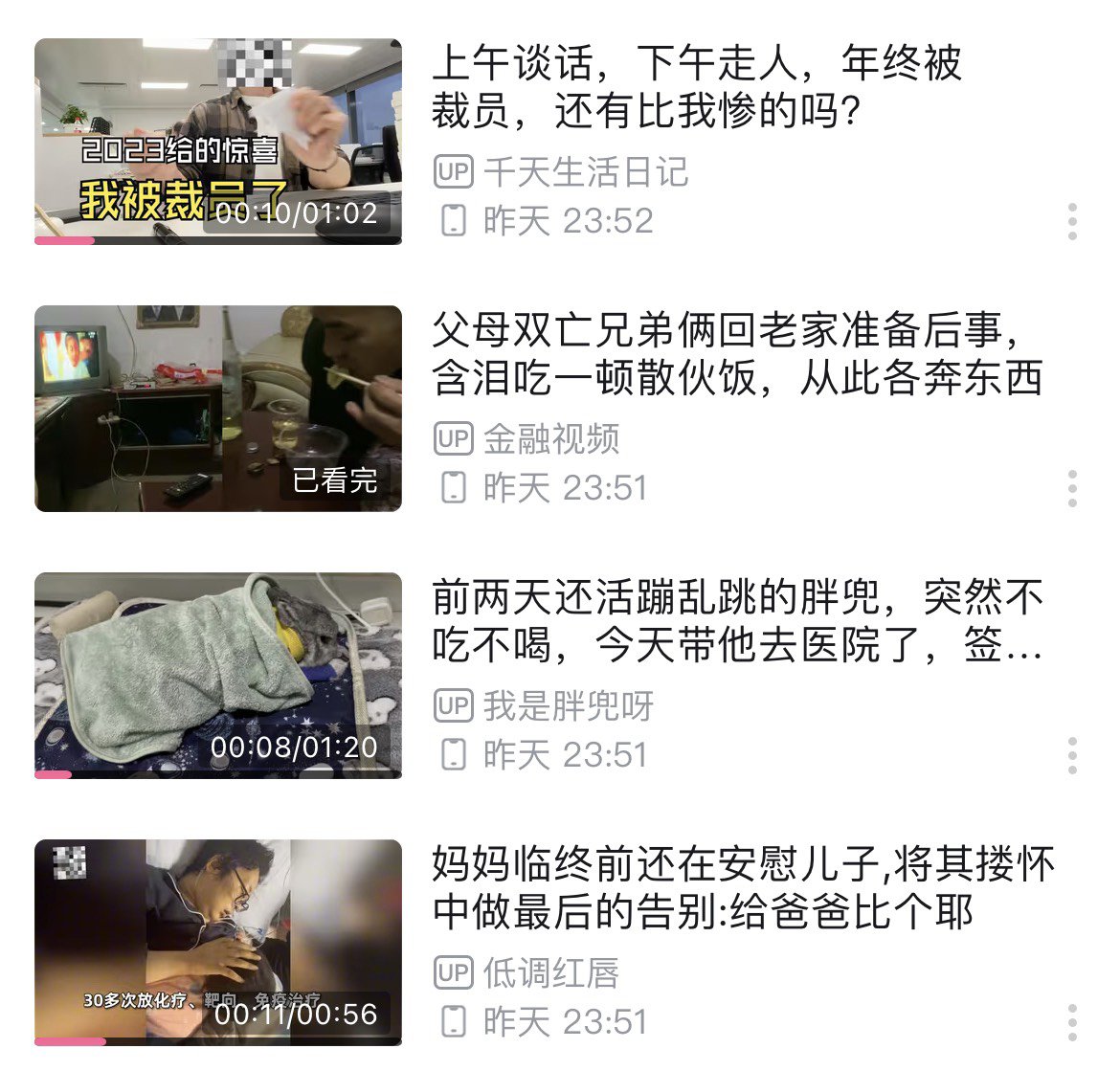Open more options for 千天生活日记's video

pyautogui.click(x=1072, y=221)
